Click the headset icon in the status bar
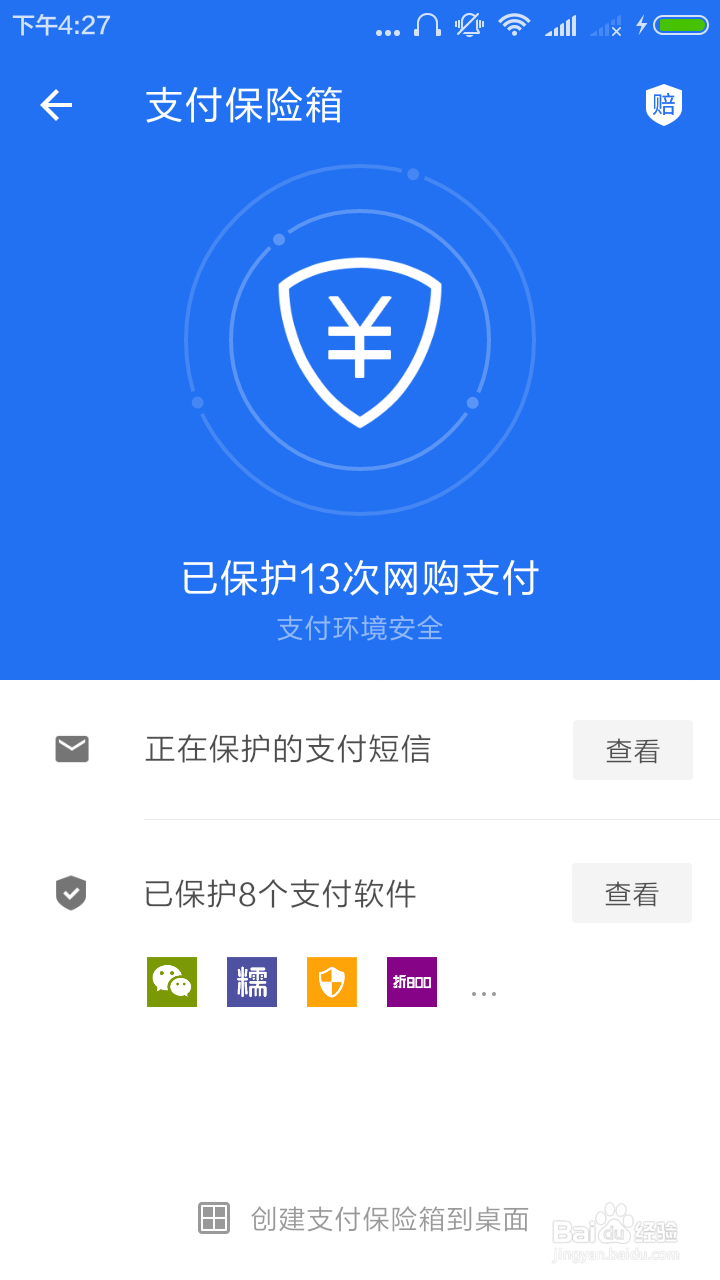Screen dimensions: 720x1280 425,25
